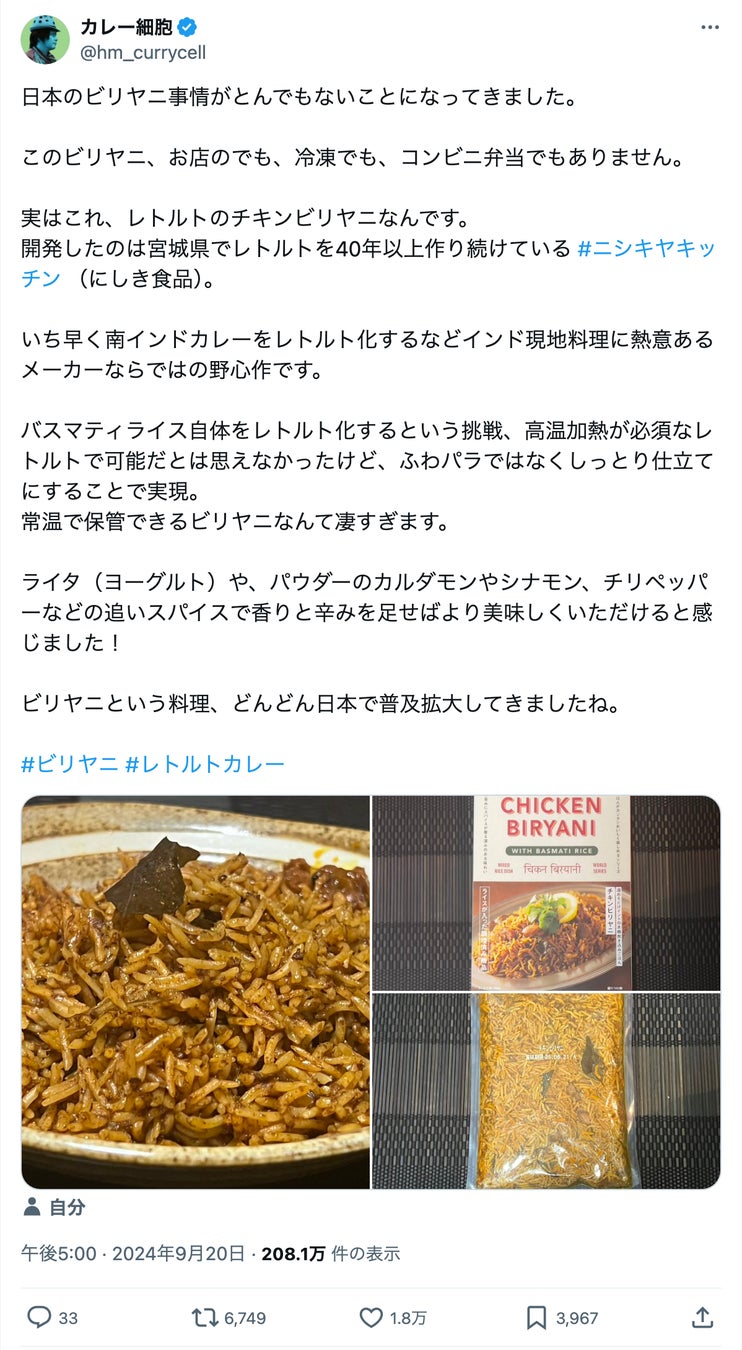The width and height of the screenshot is (742, 1350).
Task: View the Chicken Biryani box photo
Action: (x=546, y=892)
